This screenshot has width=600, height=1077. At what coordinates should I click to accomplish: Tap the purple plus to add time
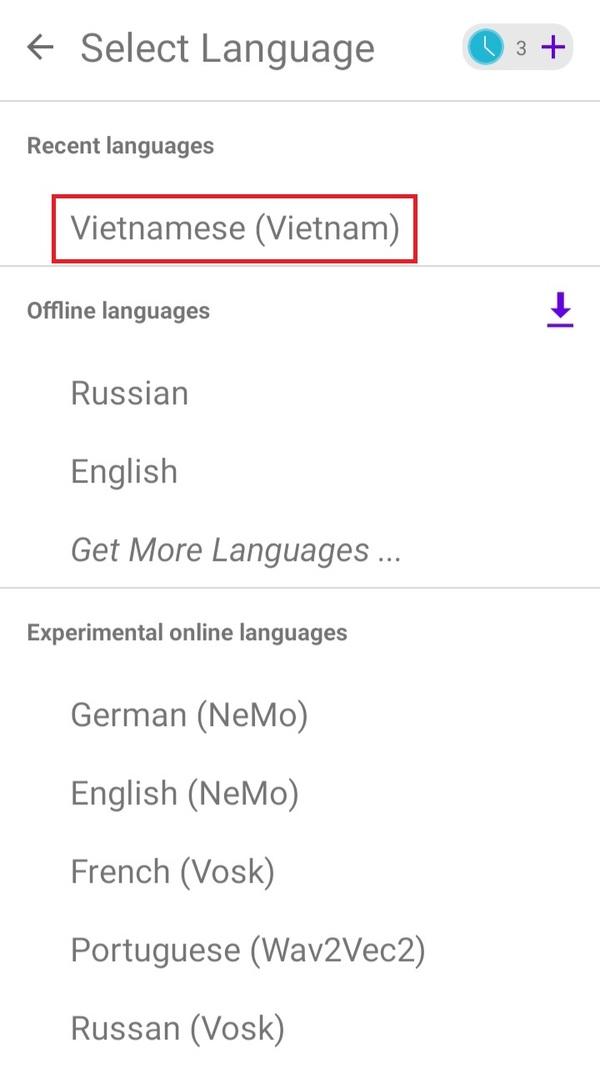(x=552, y=48)
